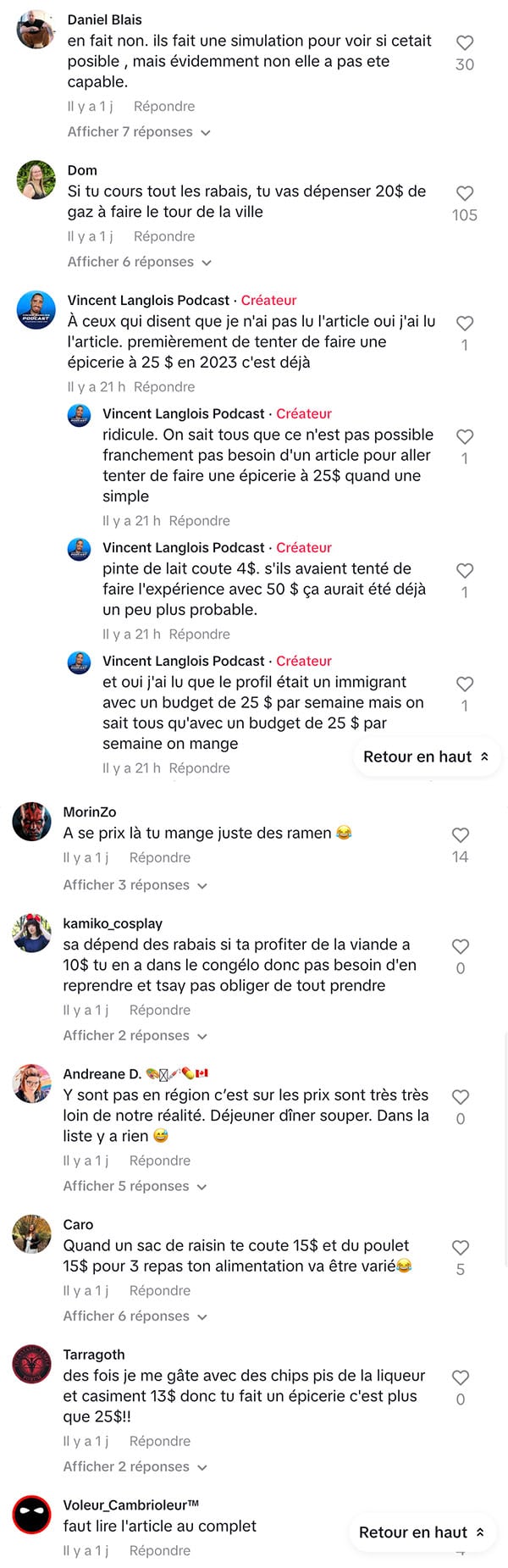
Task: Show 2 replies under Tarragoth's comment
Action: (x=135, y=1467)
